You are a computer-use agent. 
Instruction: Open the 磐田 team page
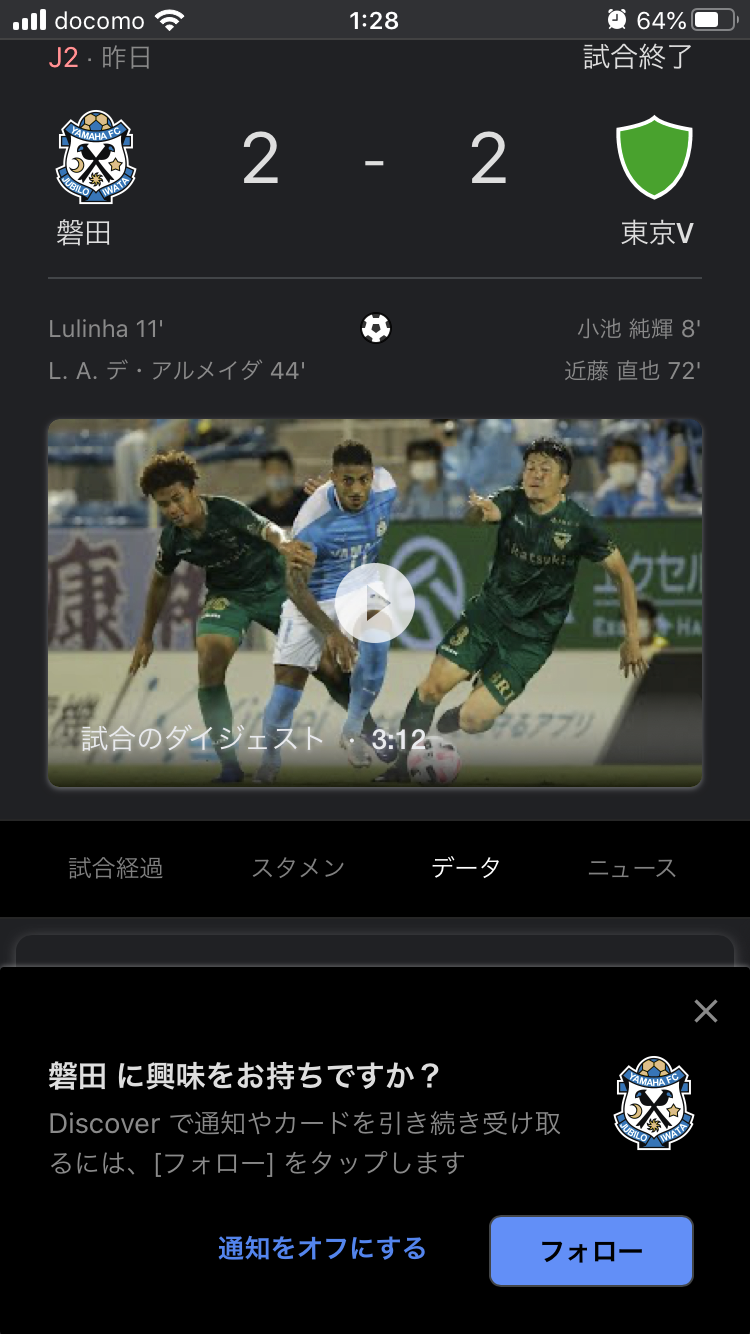(x=94, y=175)
